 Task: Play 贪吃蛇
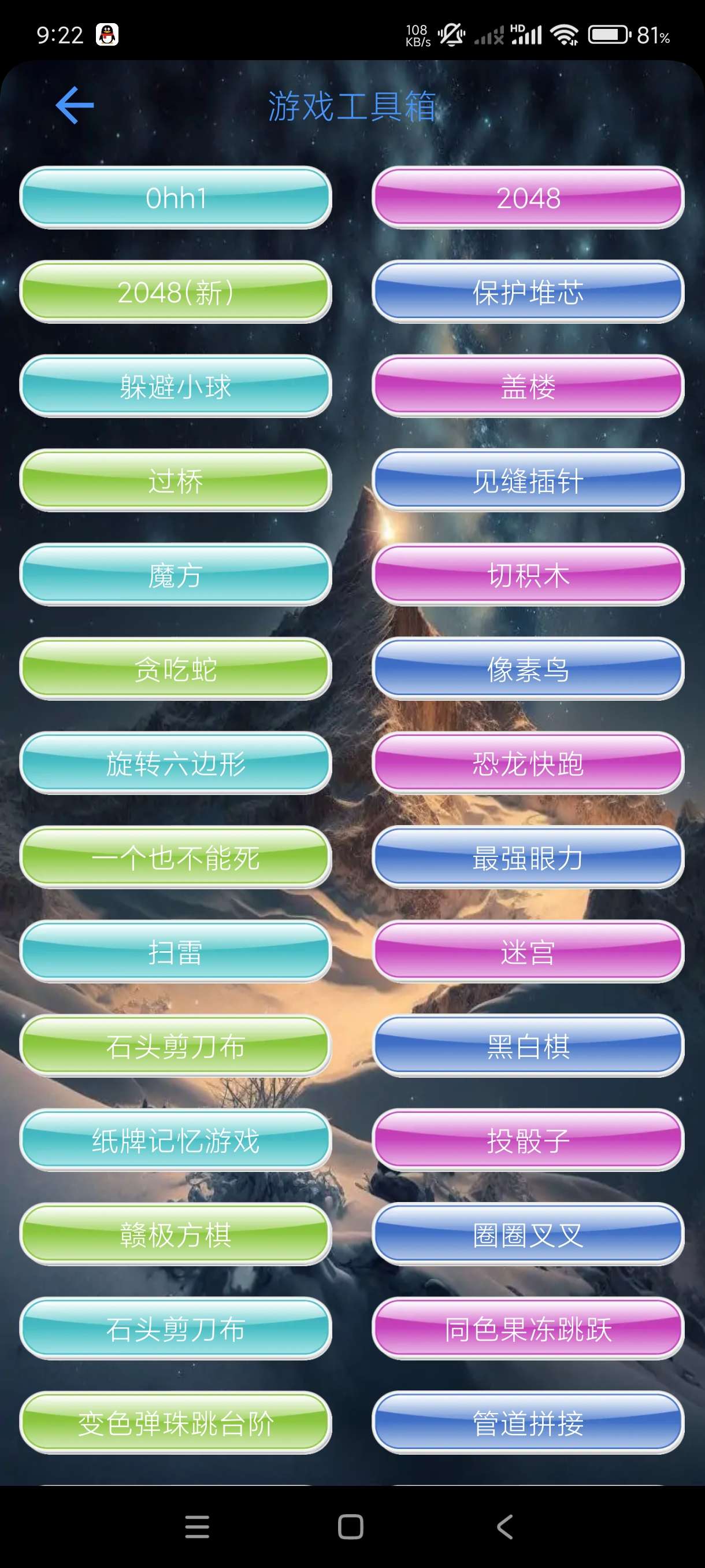pos(176,669)
